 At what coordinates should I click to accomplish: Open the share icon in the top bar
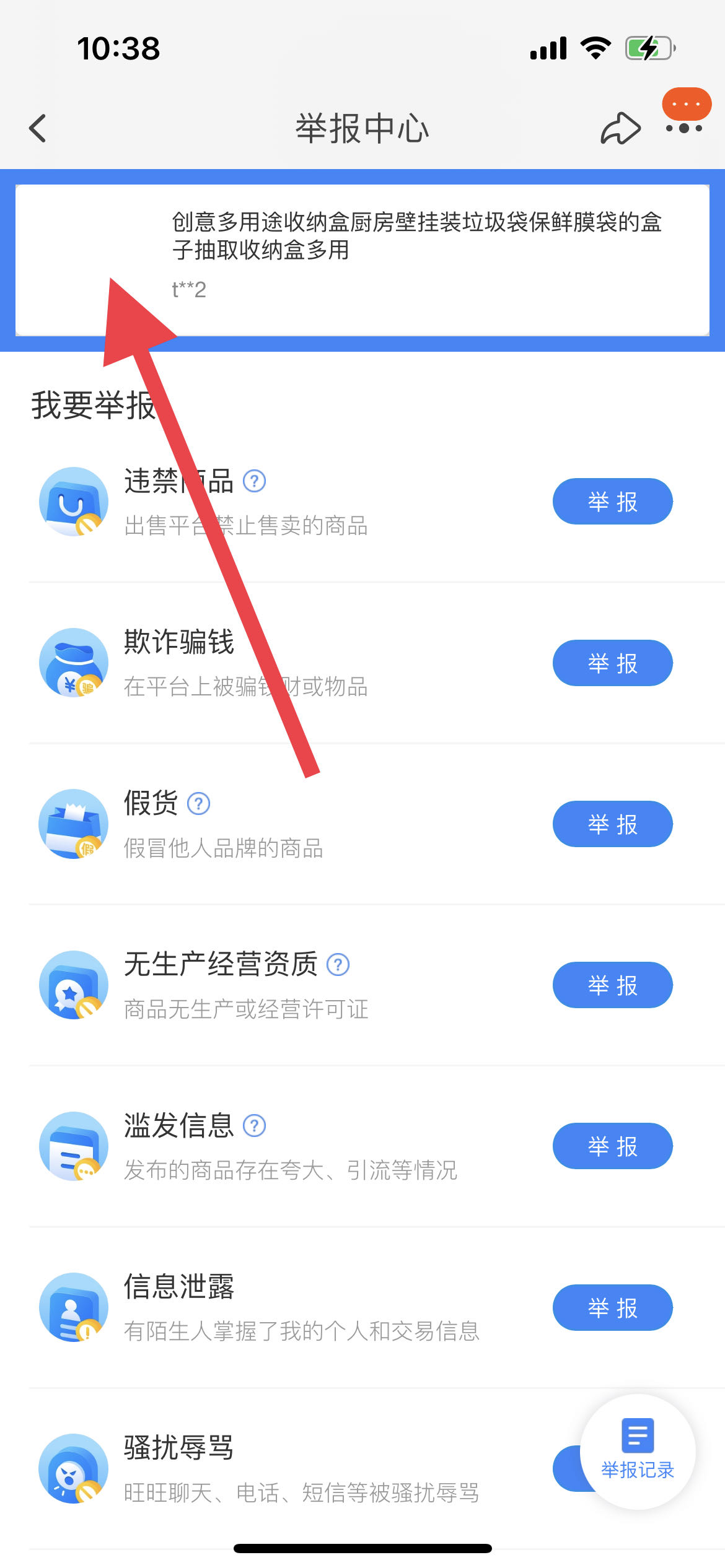point(620,128)
